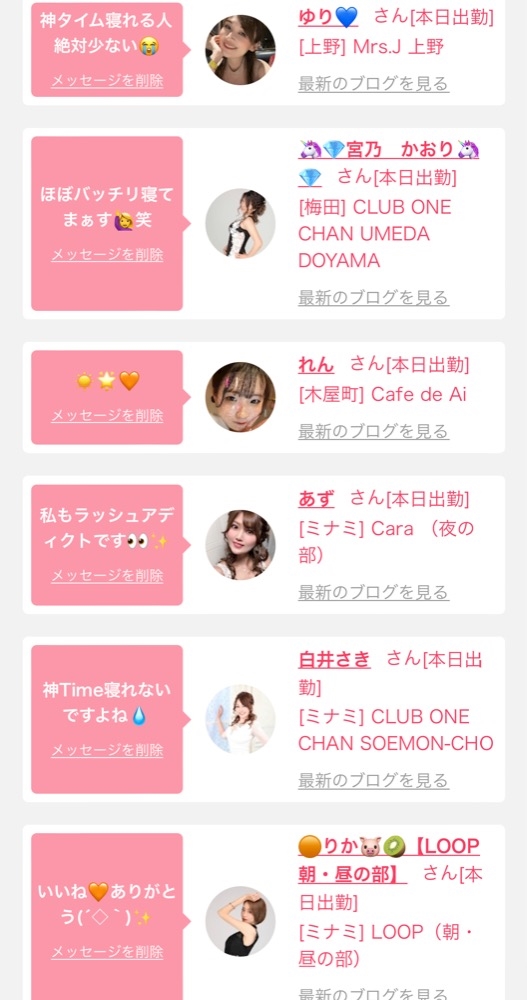Open ゆり's profile name link
Viewport: 527px width, 1000px height.
pos(328,17)
